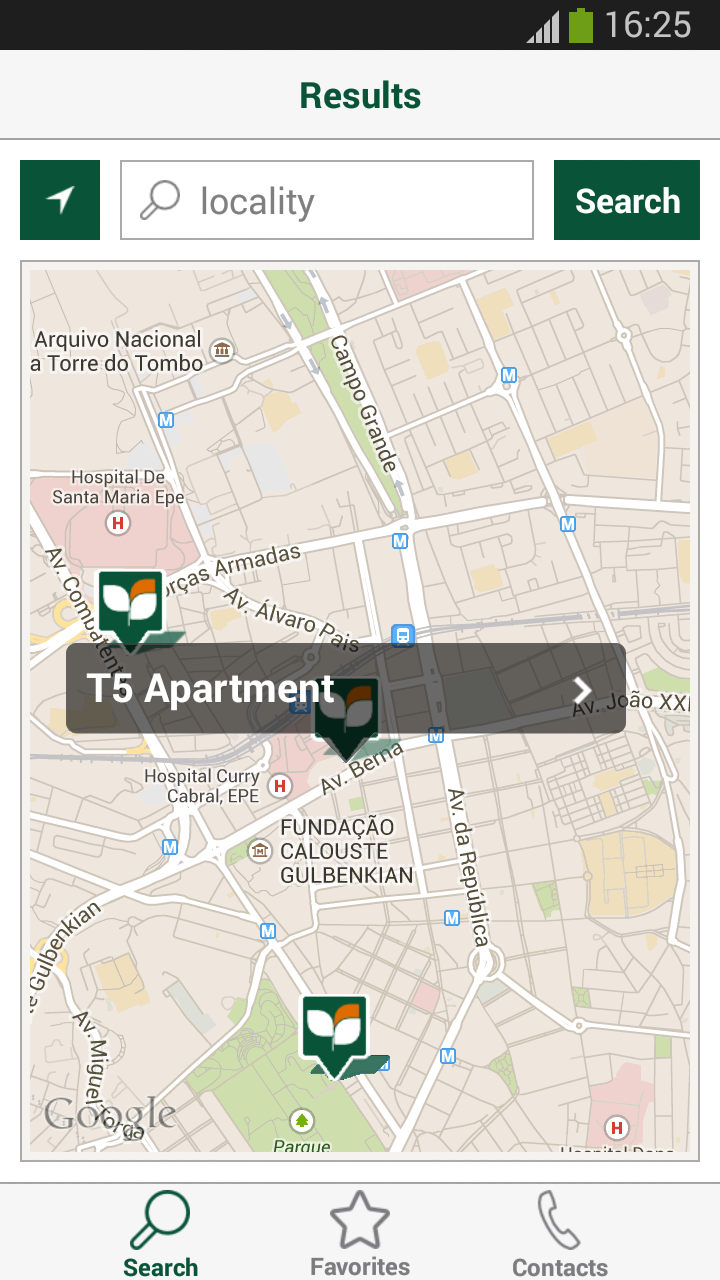720x1280 pixels.
Task: Tap the current location arrow button
Action: point(60,200)
